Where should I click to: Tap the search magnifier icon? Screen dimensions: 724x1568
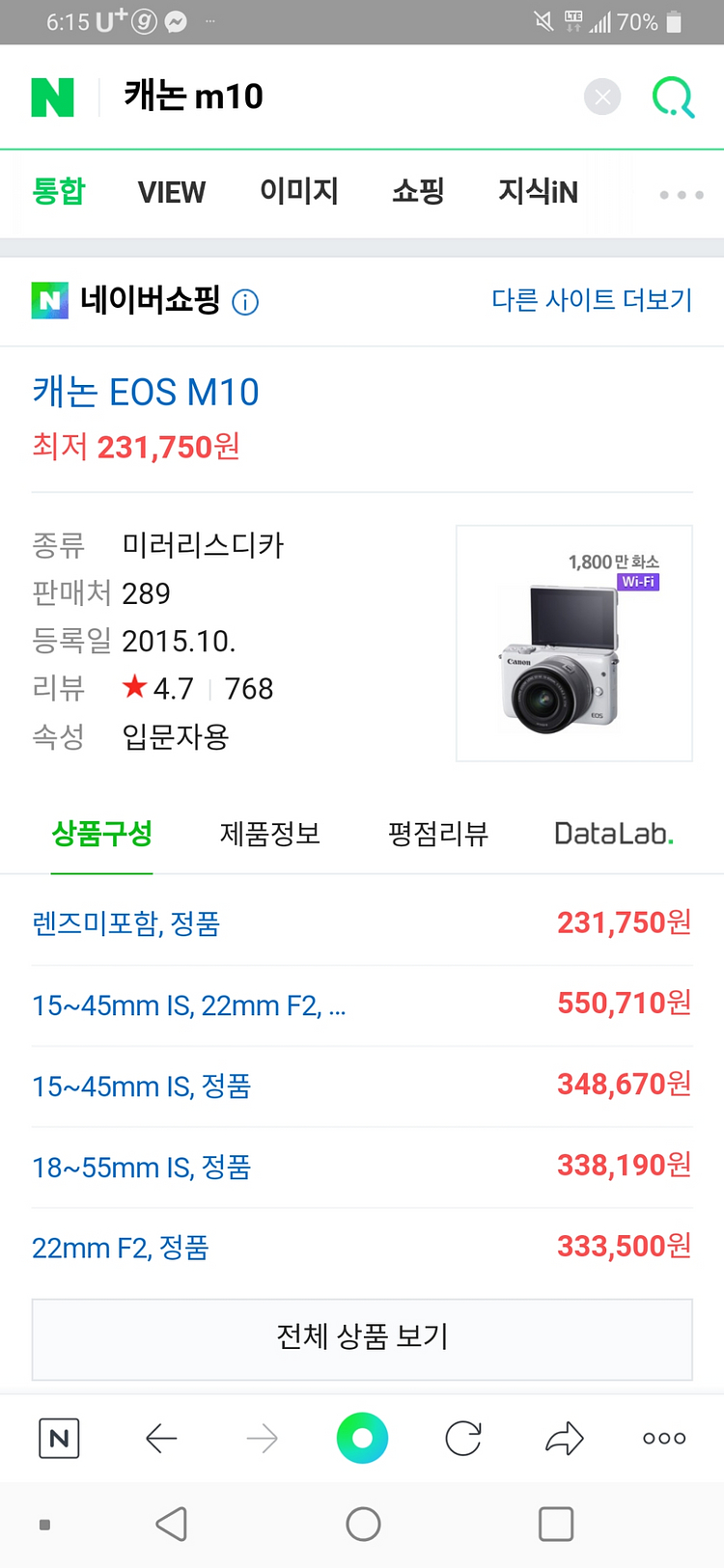[x=673, y=96]
